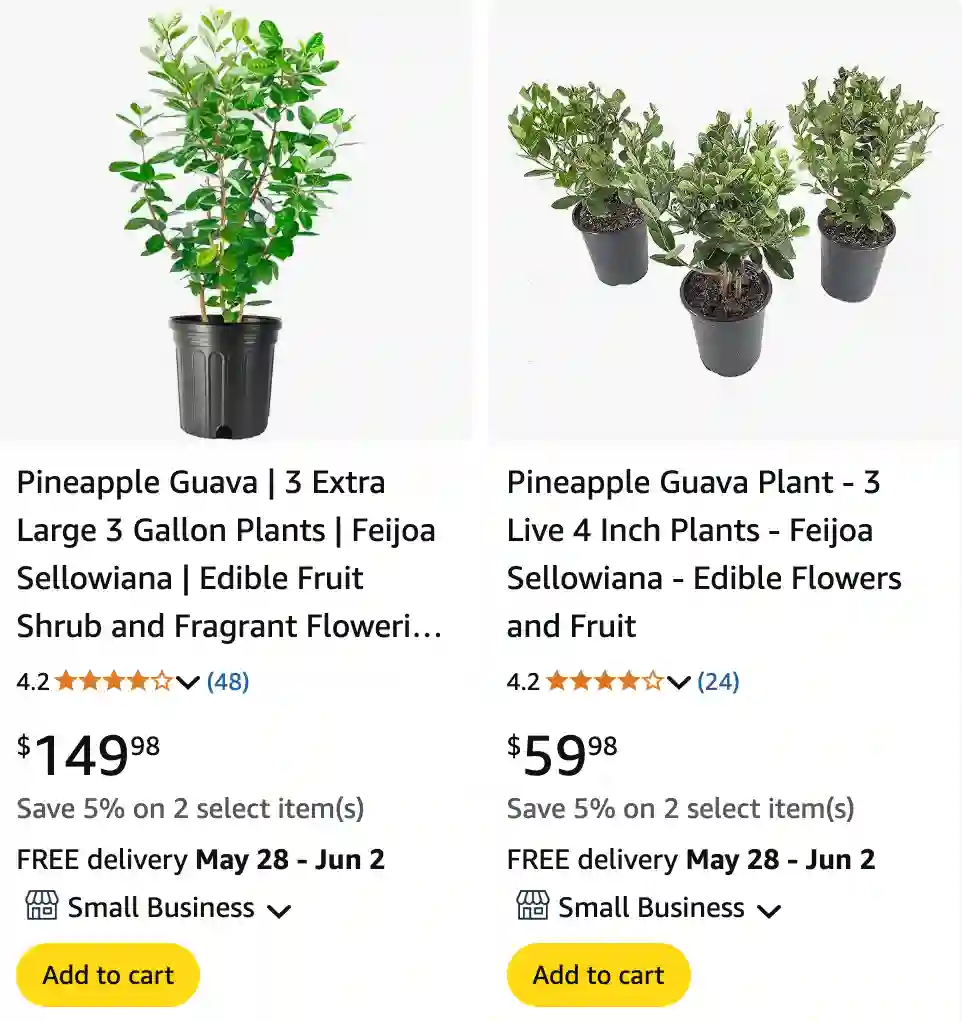Expand Small Business under the $59.98 item
This screenshot has height=1022, width=962.
pos(768,910)
